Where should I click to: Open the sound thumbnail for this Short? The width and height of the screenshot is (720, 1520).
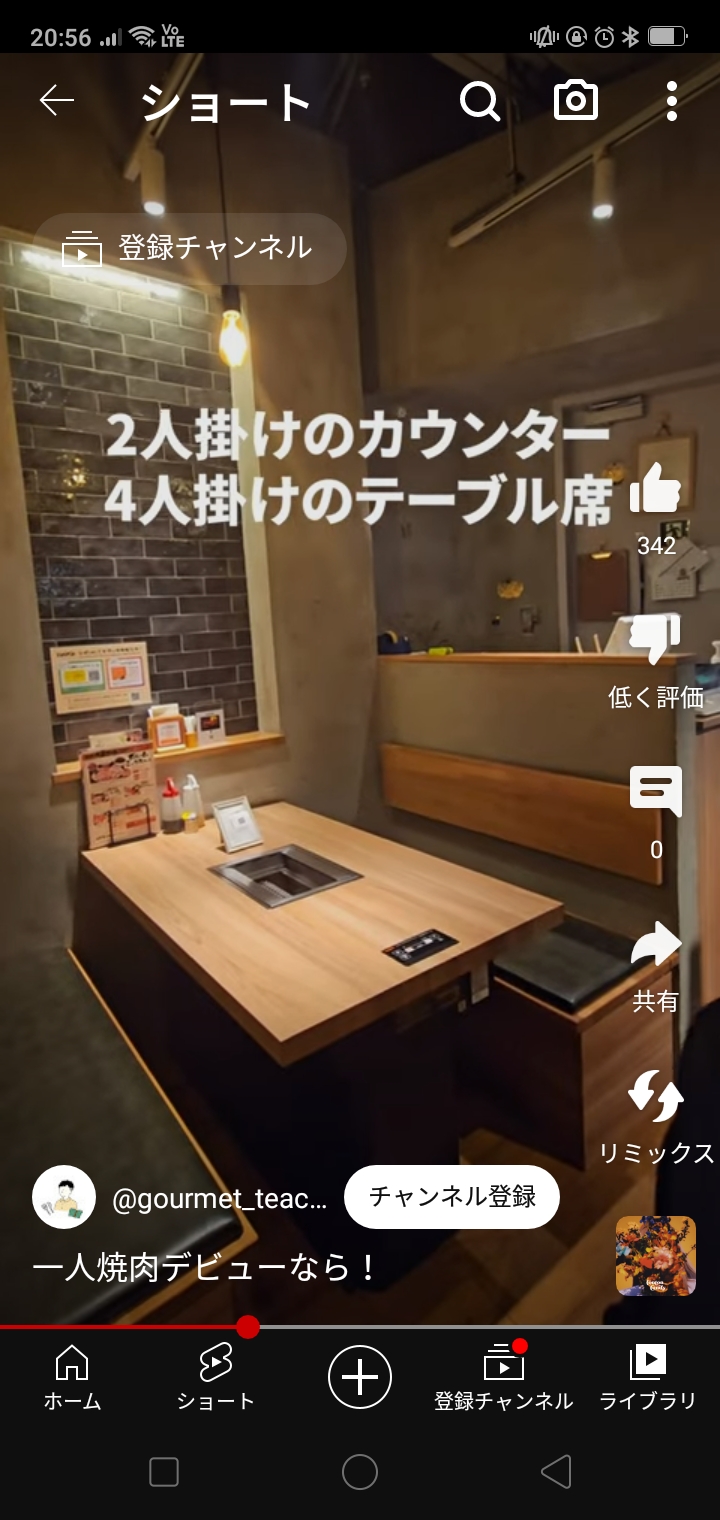point(656,1256)
